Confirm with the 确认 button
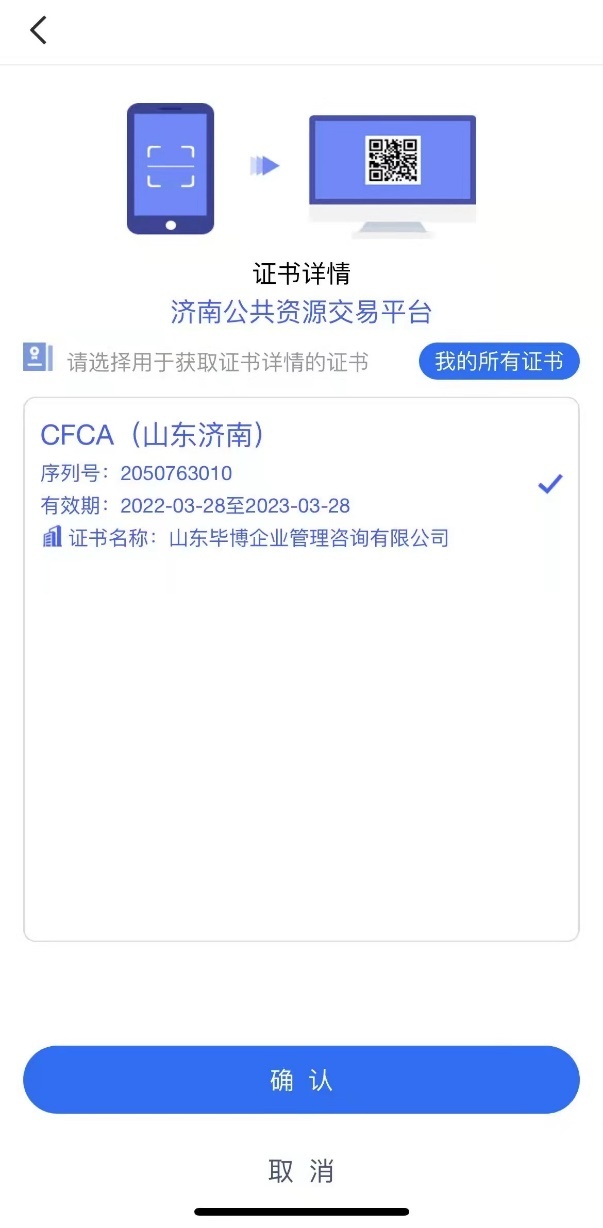Screen dimensions: 603x1228 301,1080
